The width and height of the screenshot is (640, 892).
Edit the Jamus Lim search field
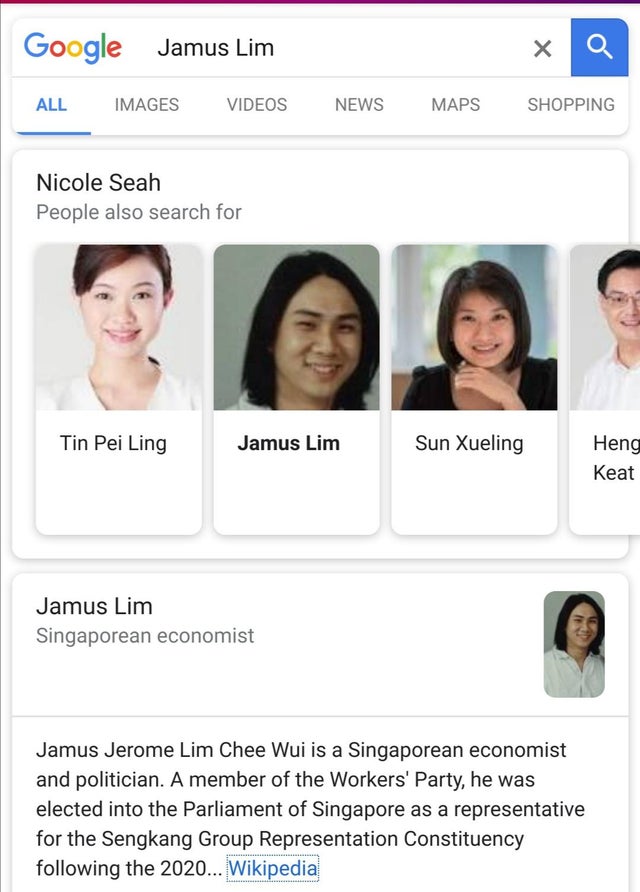pos(330,47)
